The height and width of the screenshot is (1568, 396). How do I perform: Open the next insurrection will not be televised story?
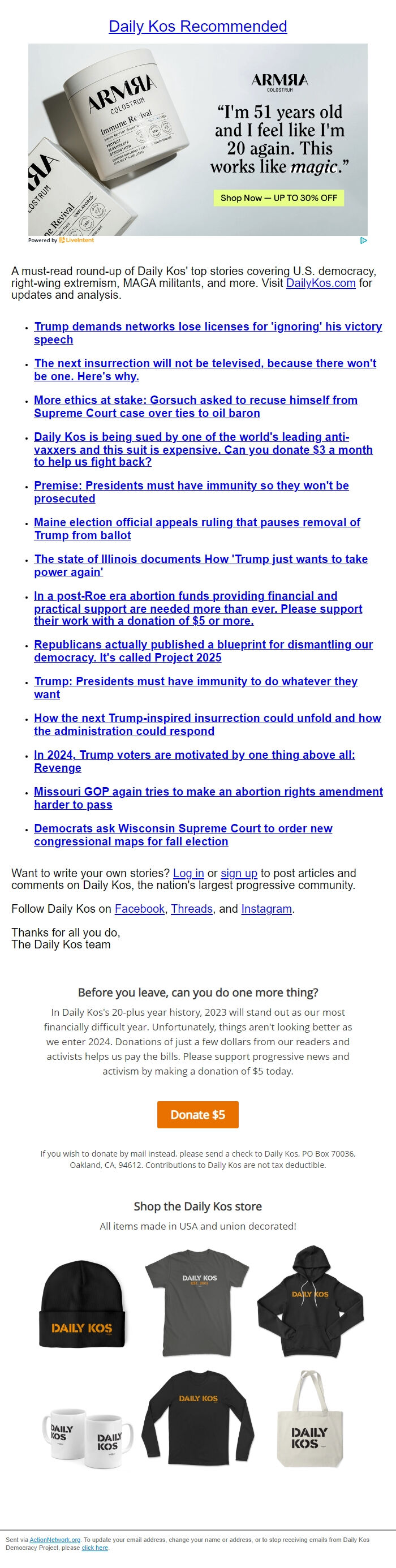(205, 363)
